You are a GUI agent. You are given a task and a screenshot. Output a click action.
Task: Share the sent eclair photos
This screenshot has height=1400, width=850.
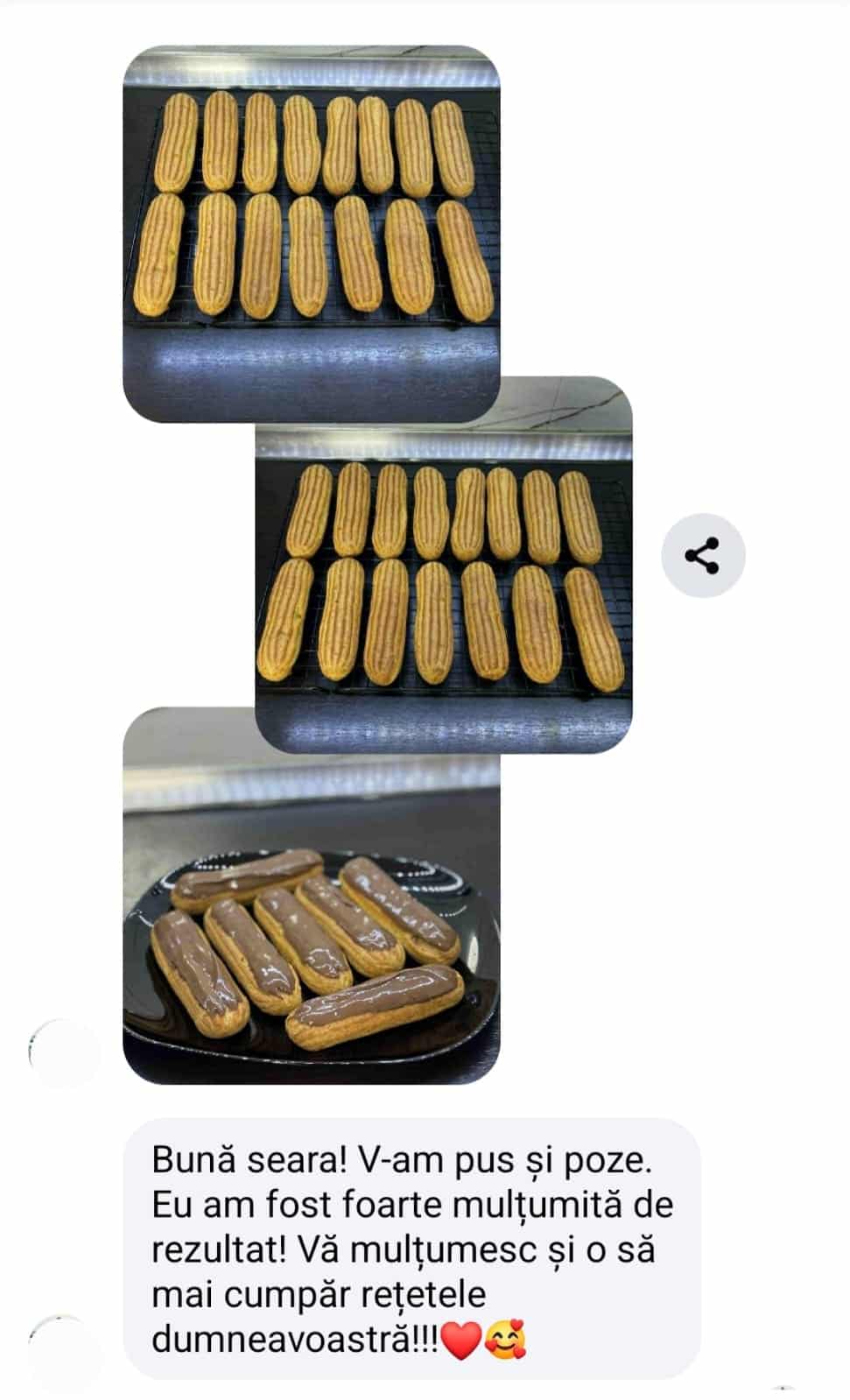tap(702, 556)
